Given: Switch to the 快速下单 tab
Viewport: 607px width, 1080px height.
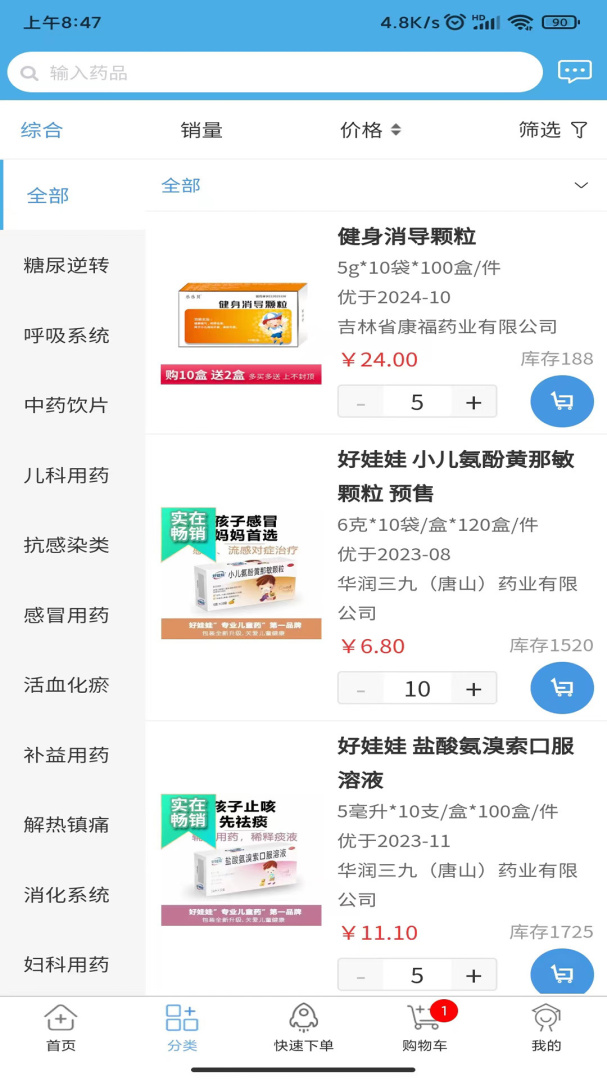Looking at the screenshot, I should [303, 1028].
